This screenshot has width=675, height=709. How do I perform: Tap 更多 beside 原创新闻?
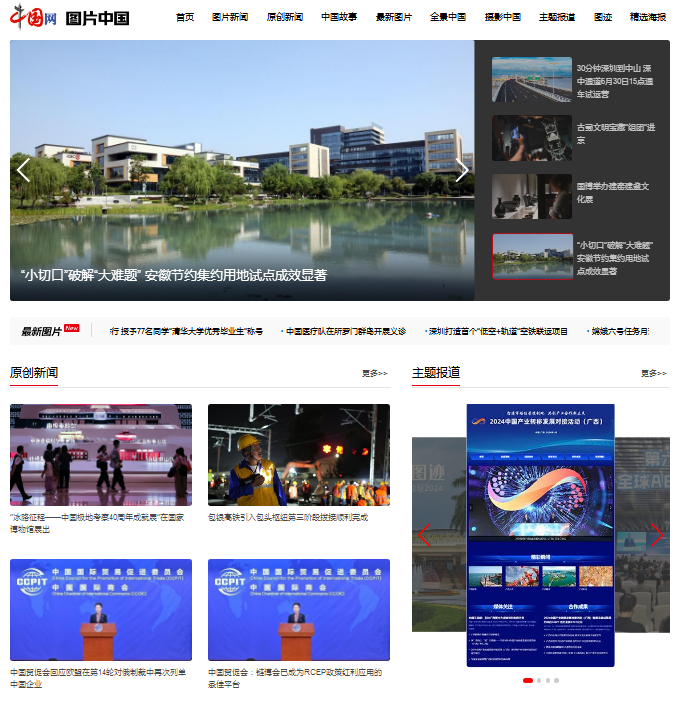[374, 373]
